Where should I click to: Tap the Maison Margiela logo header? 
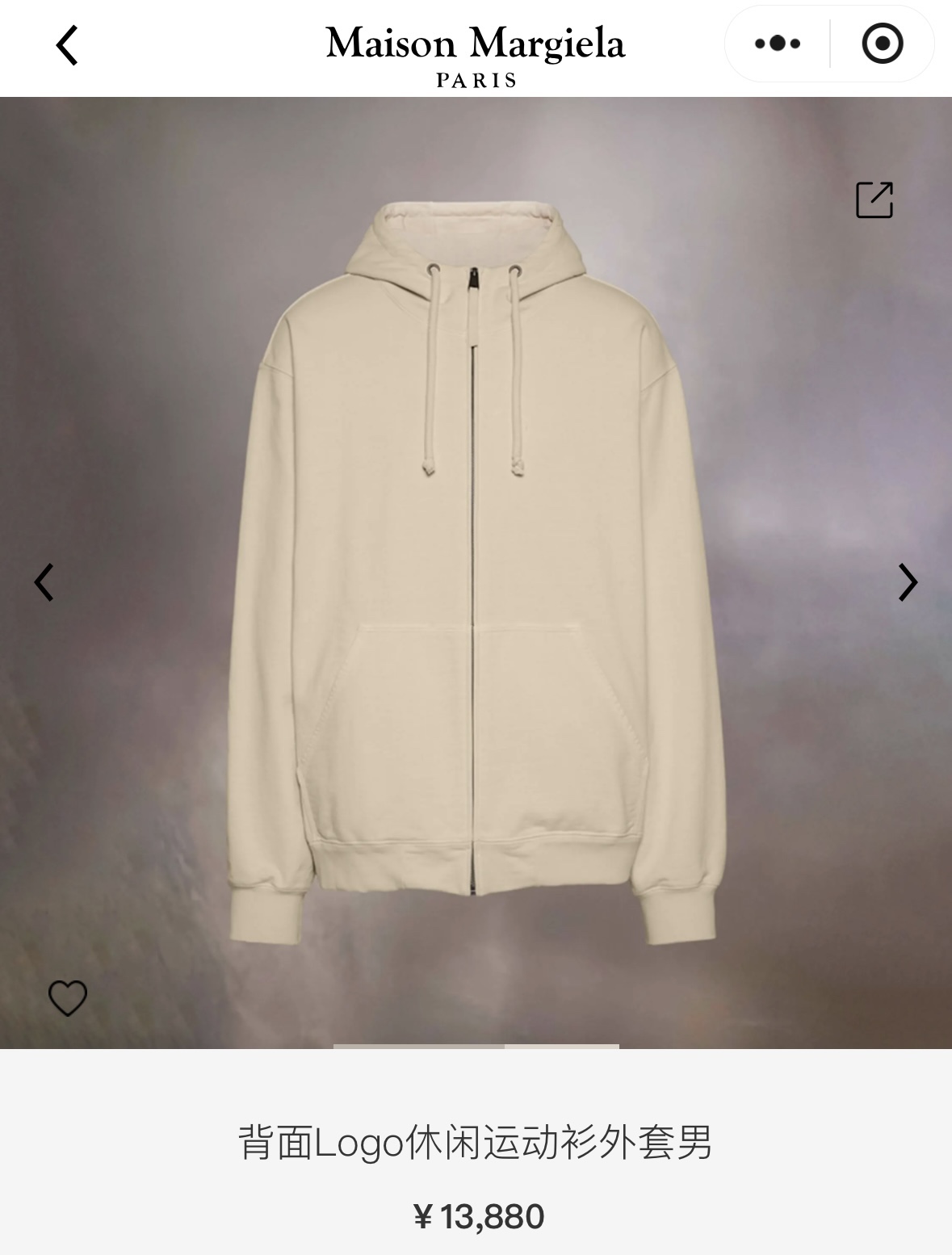pyautogui.click(x=476, y=44)
